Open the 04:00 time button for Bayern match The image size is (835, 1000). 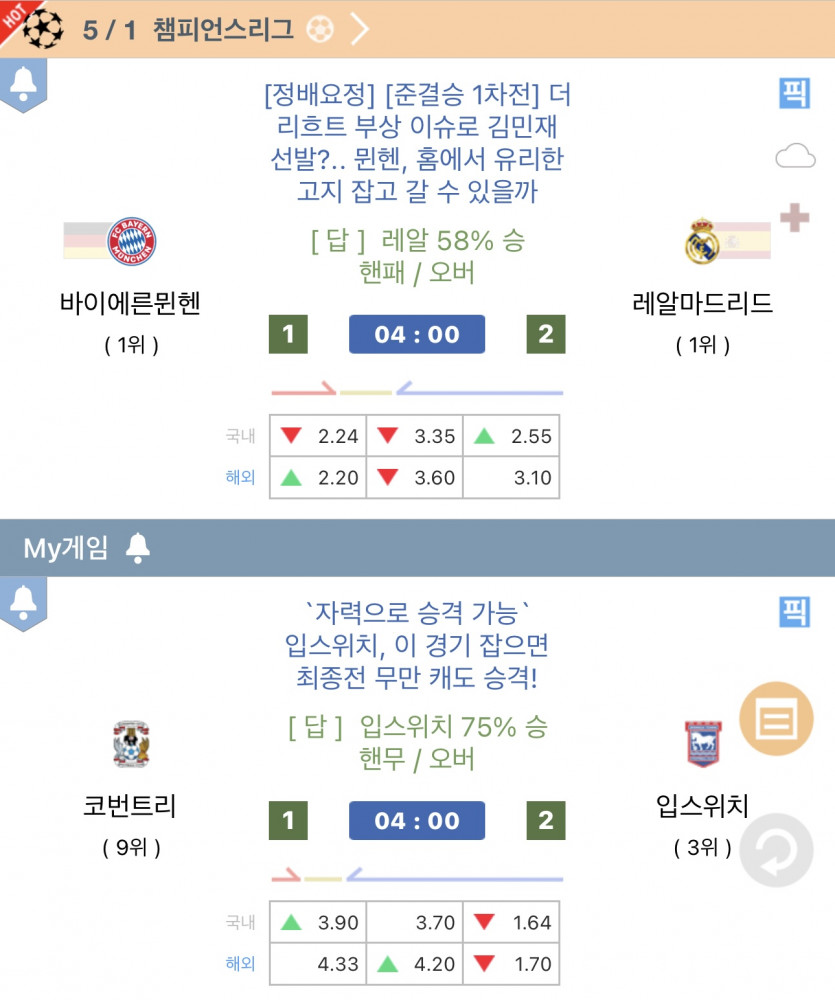416,334
